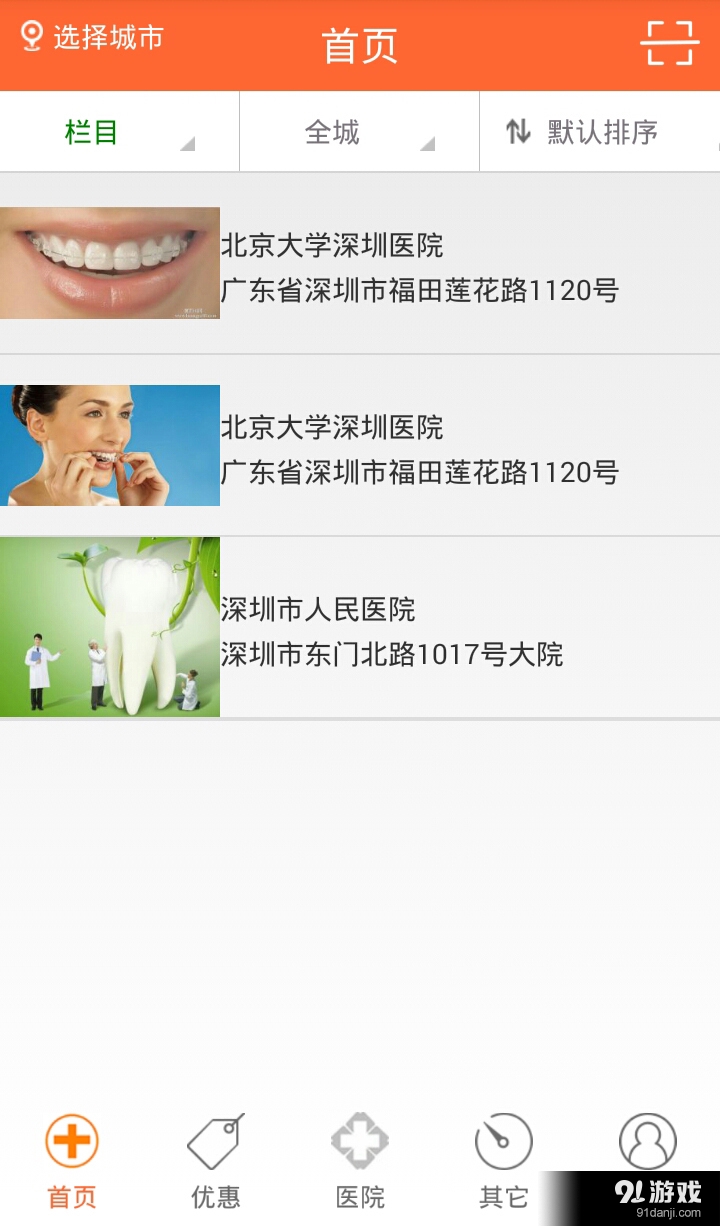The height and width of the screenshot is (1226, 720).
Task: Open the profile avatar icon
Action: click(x=647, y=1138)
